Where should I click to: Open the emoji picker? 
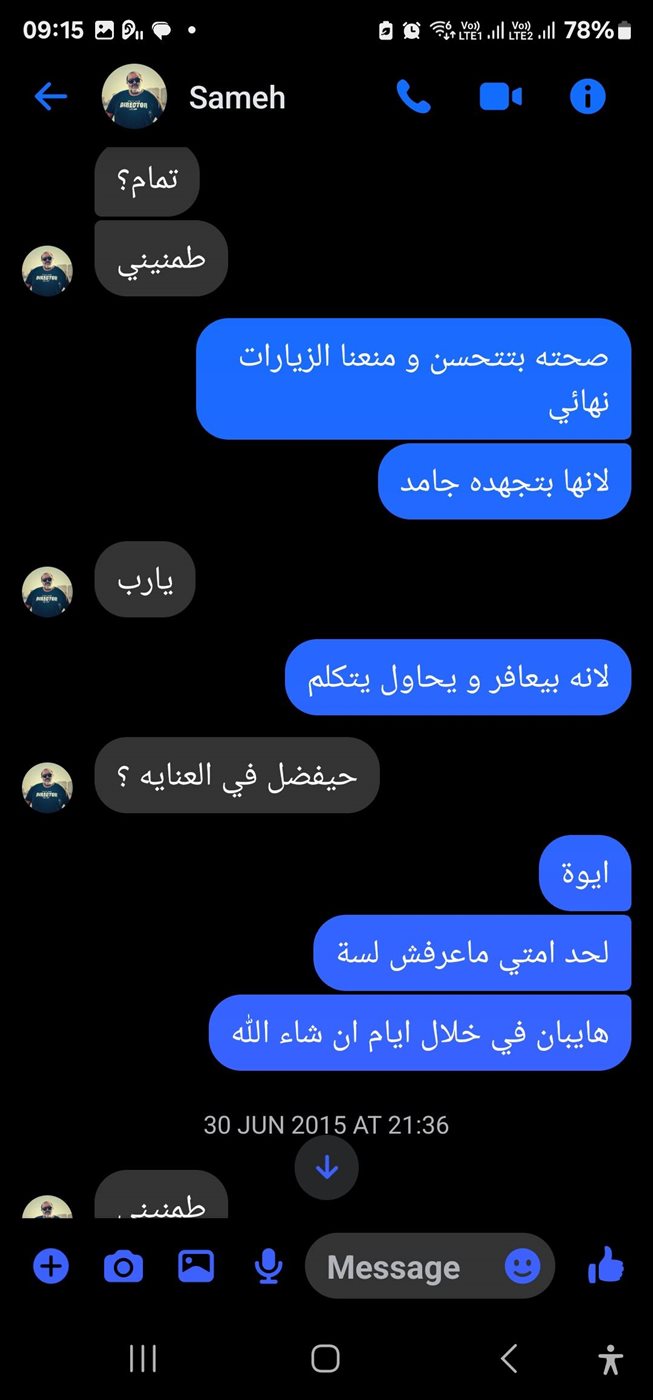(521, 1267)
